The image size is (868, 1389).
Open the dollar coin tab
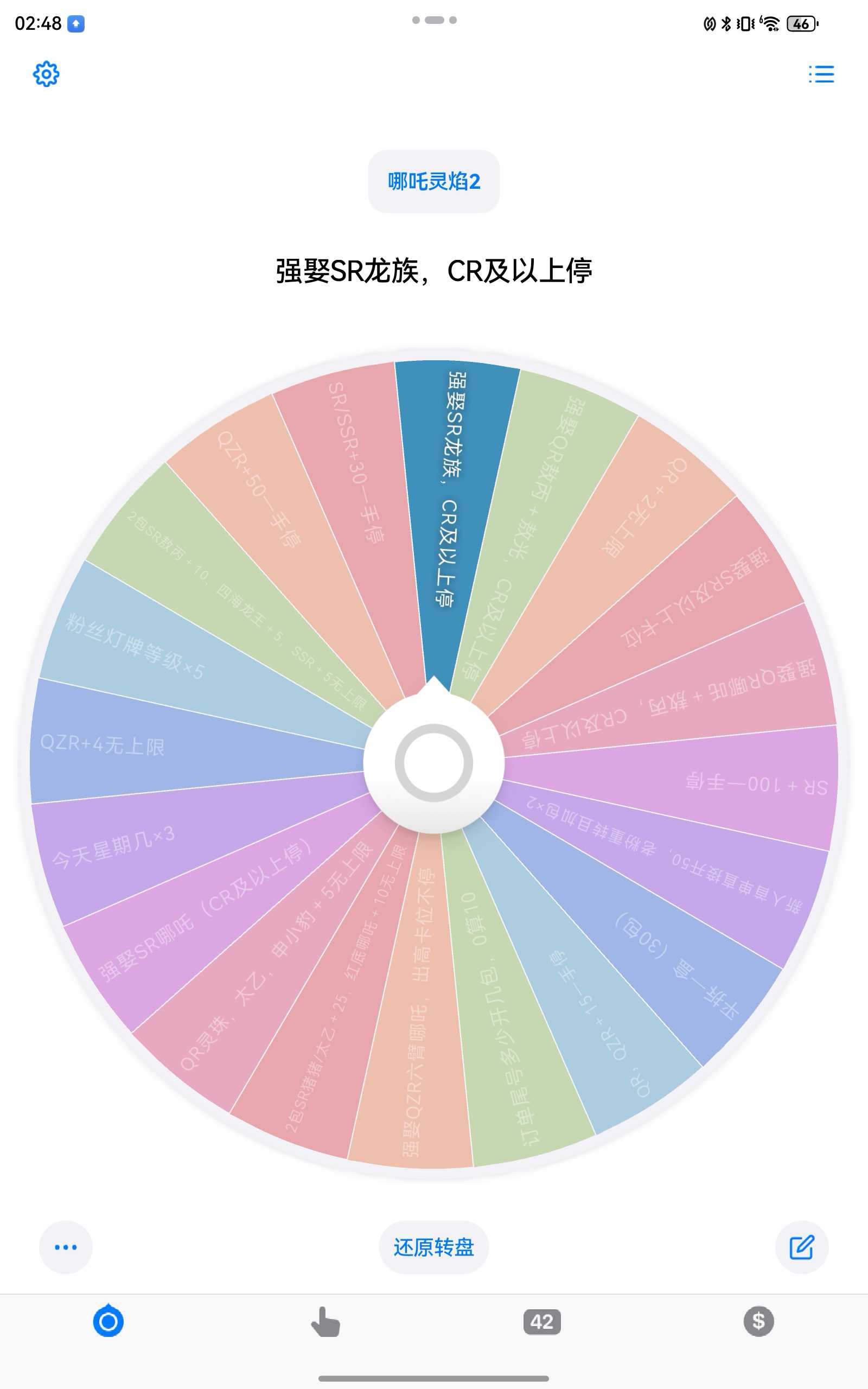(758, 1321)
